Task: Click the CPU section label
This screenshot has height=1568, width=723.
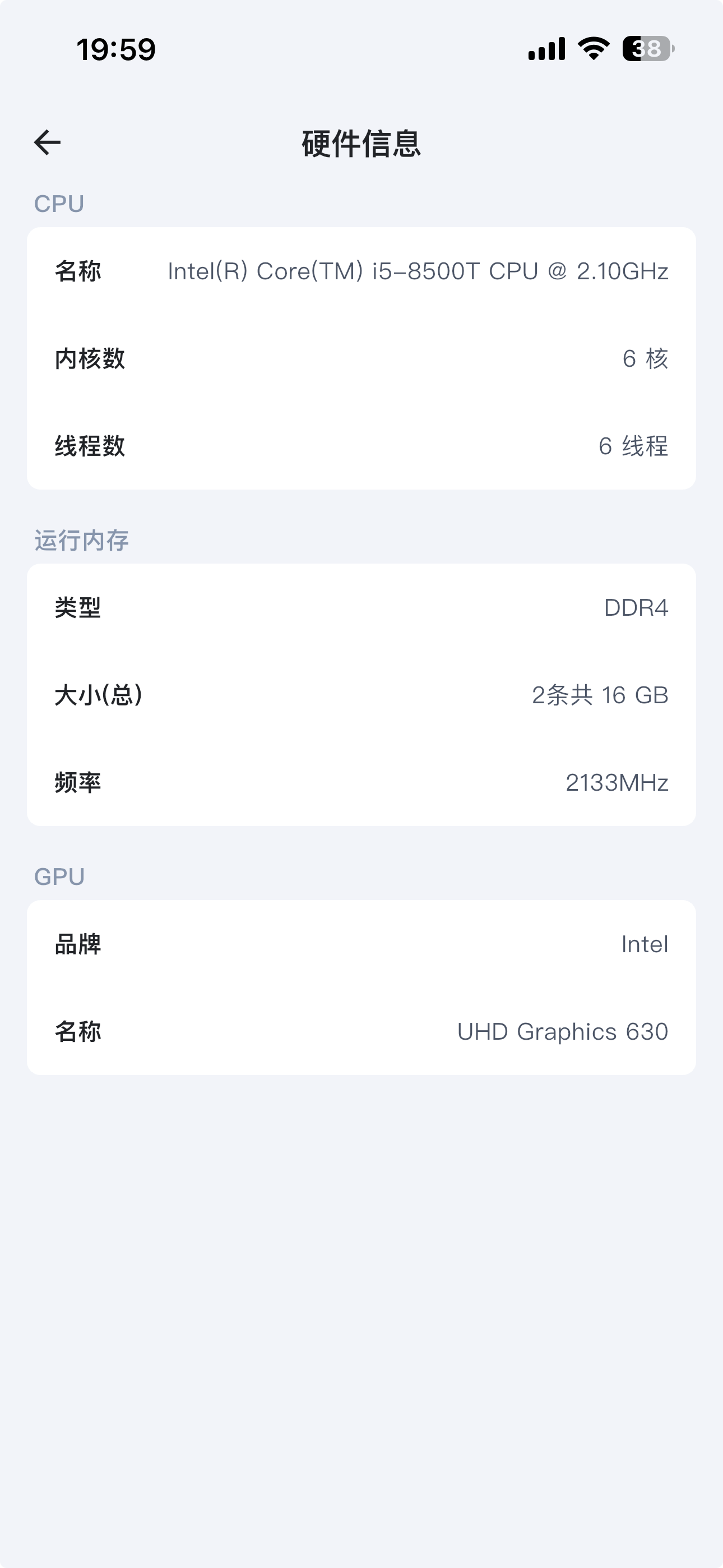Action: click(x=59, y=204)
